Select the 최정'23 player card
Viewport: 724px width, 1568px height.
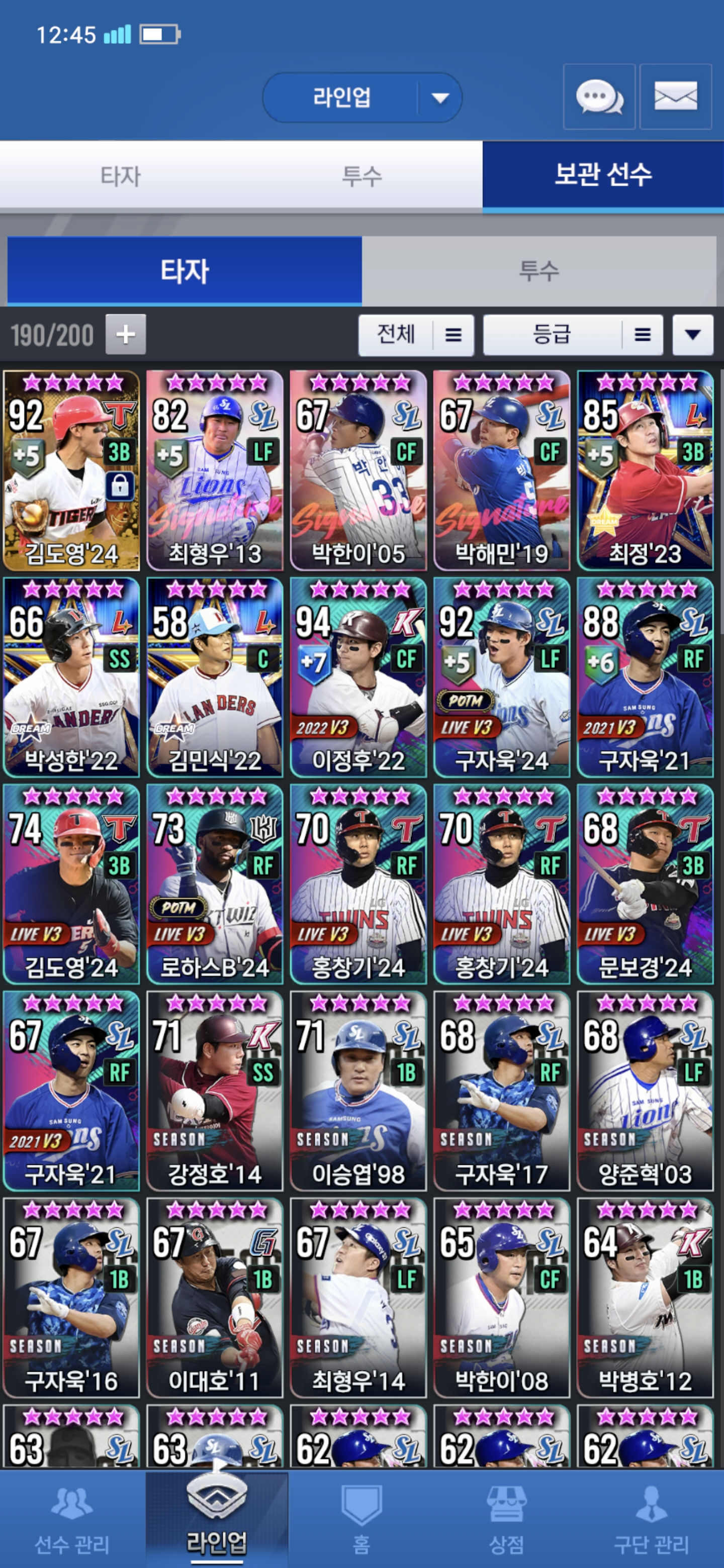coord(645,470)
